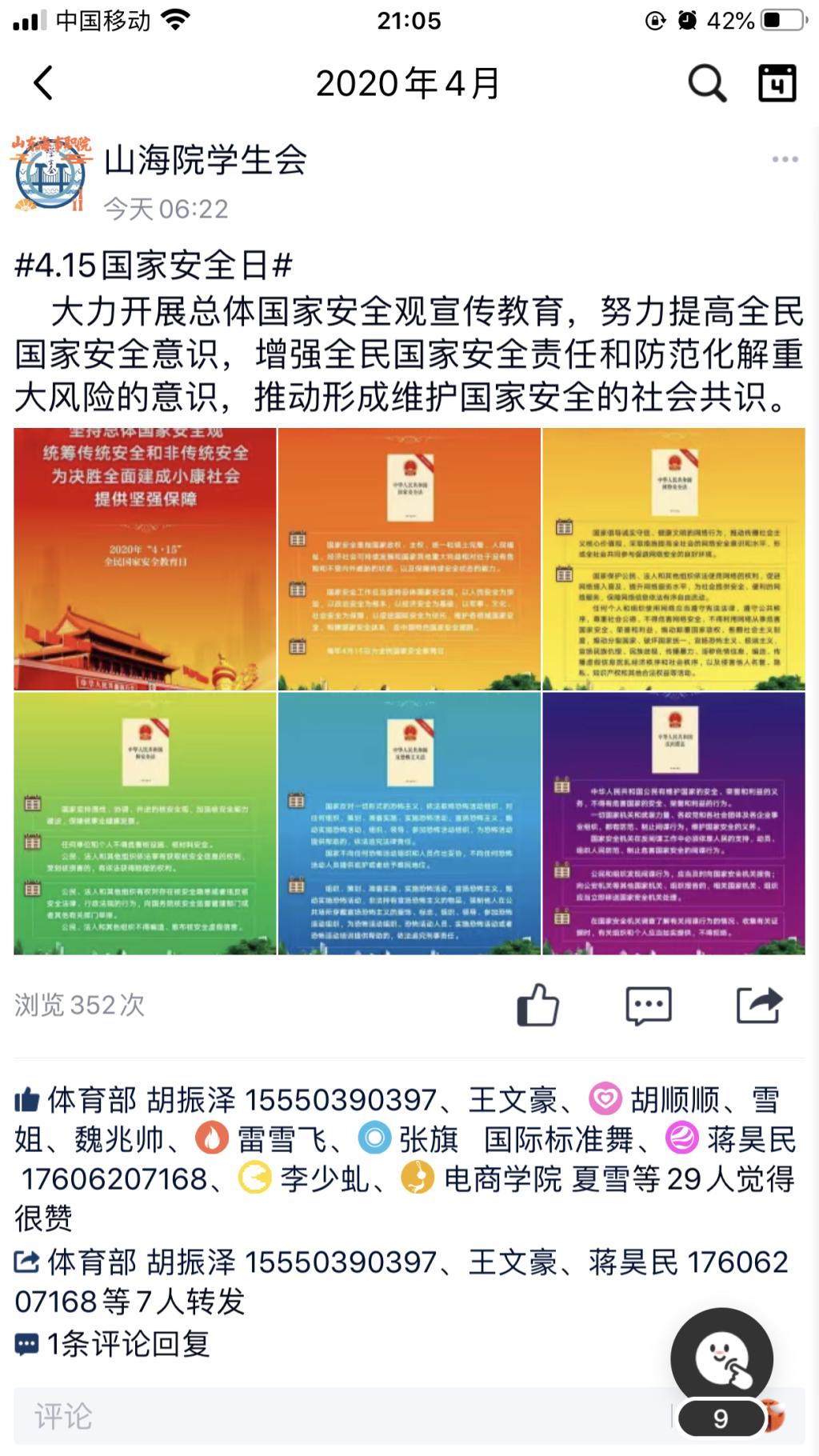
Task: Open the 1条评论回复 comment replies
Action: (128, 1344)
